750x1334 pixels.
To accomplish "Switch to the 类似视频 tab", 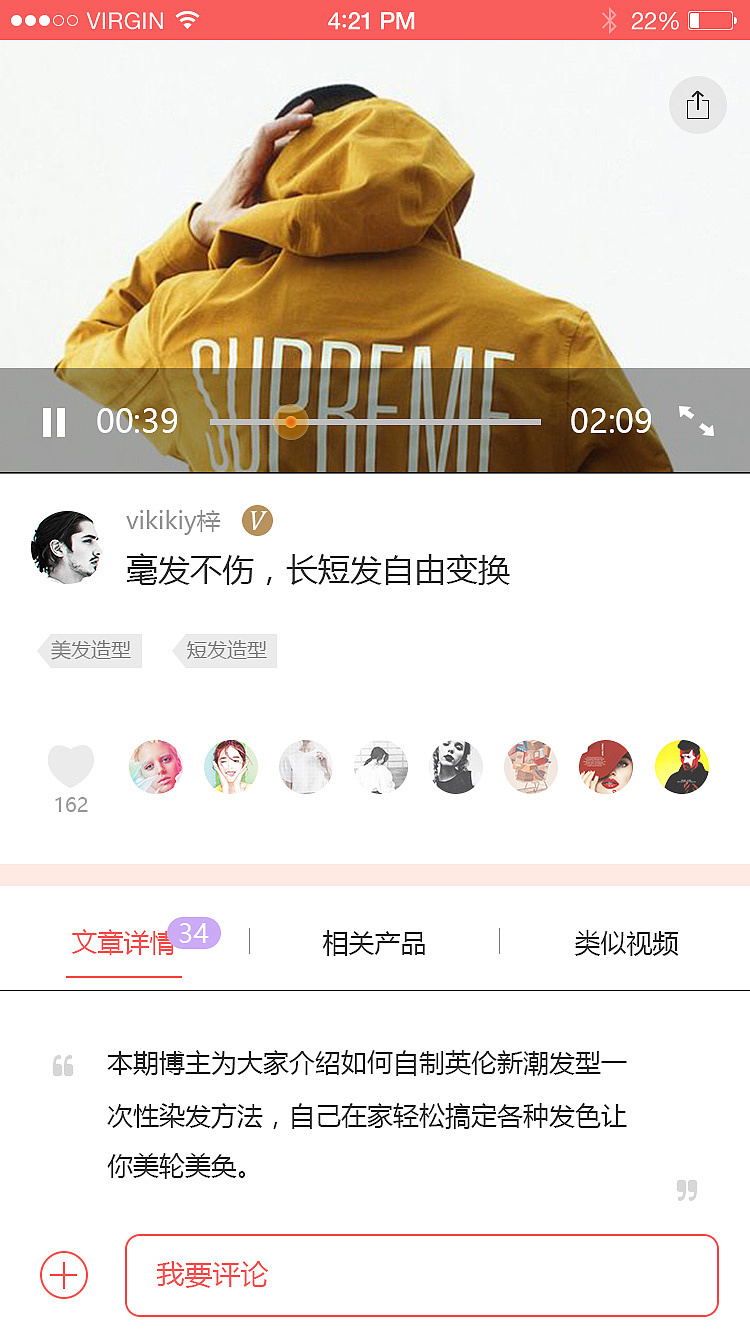I will [x=625, y=943].
